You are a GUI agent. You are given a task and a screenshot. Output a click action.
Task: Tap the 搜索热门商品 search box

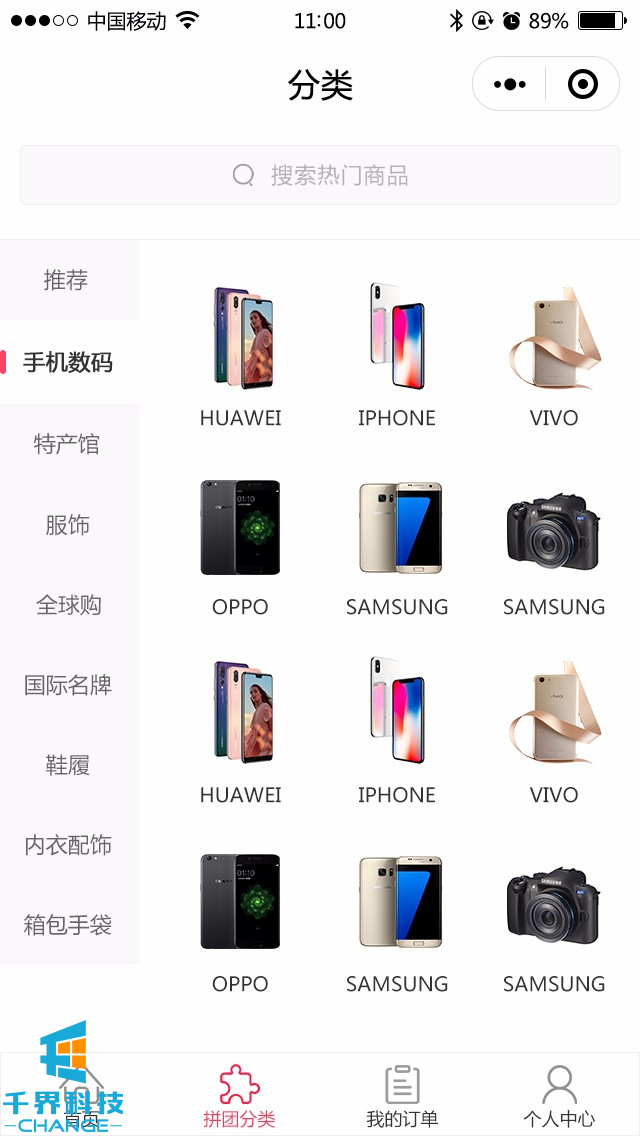click(320, 176)
